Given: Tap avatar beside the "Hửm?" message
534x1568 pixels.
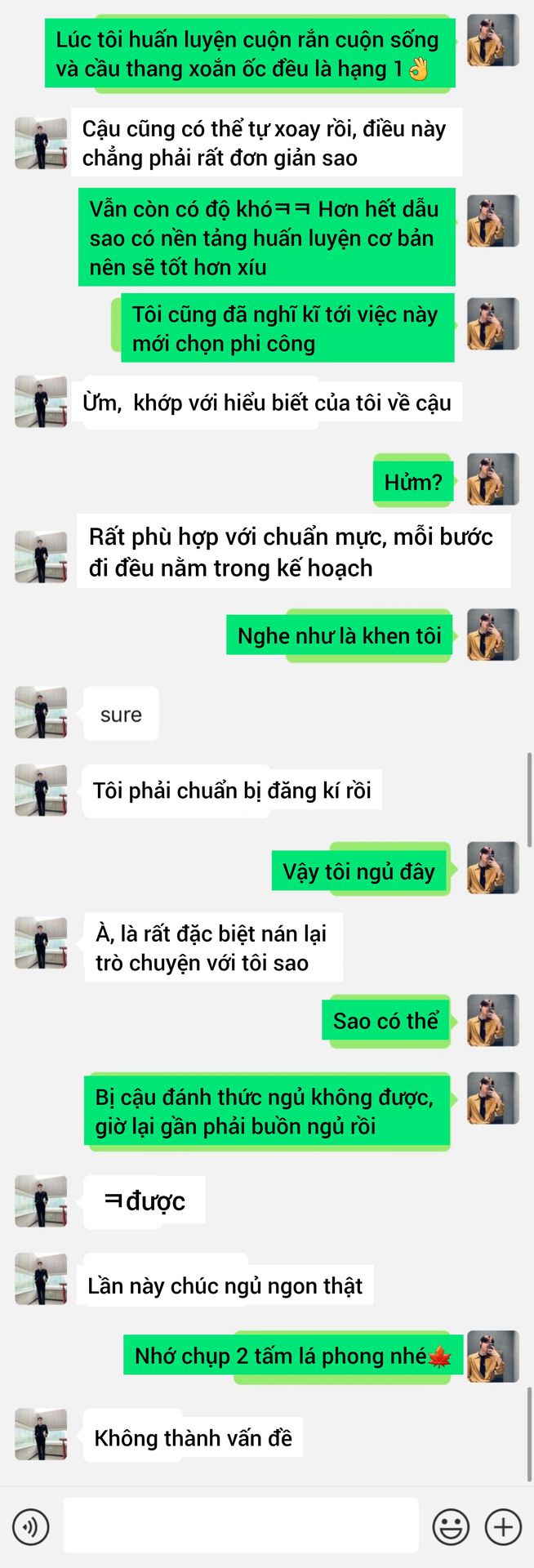Looking at the screenshot, I should [x=492, y=479].
